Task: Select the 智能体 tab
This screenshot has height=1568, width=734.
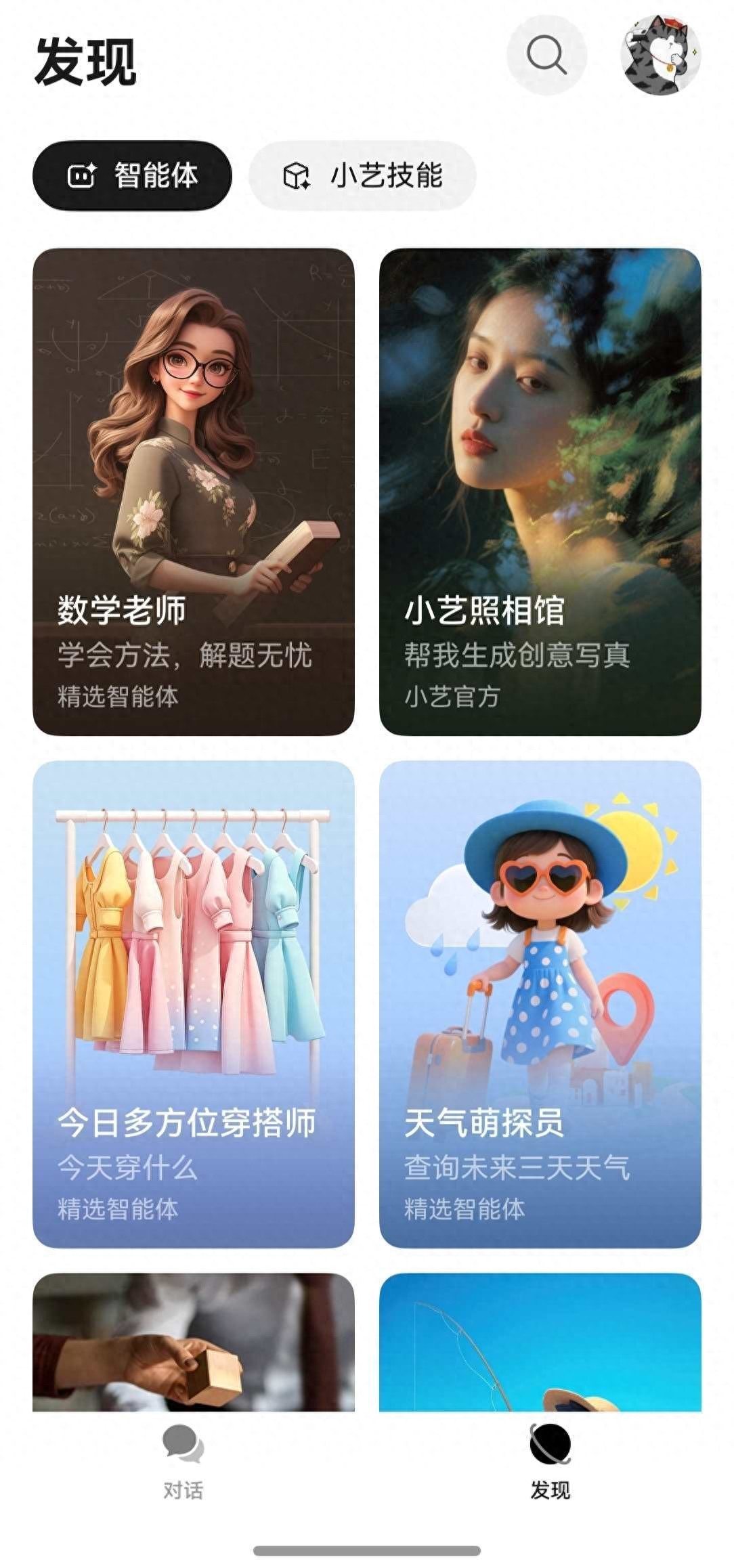Action: tap(133, 176)
